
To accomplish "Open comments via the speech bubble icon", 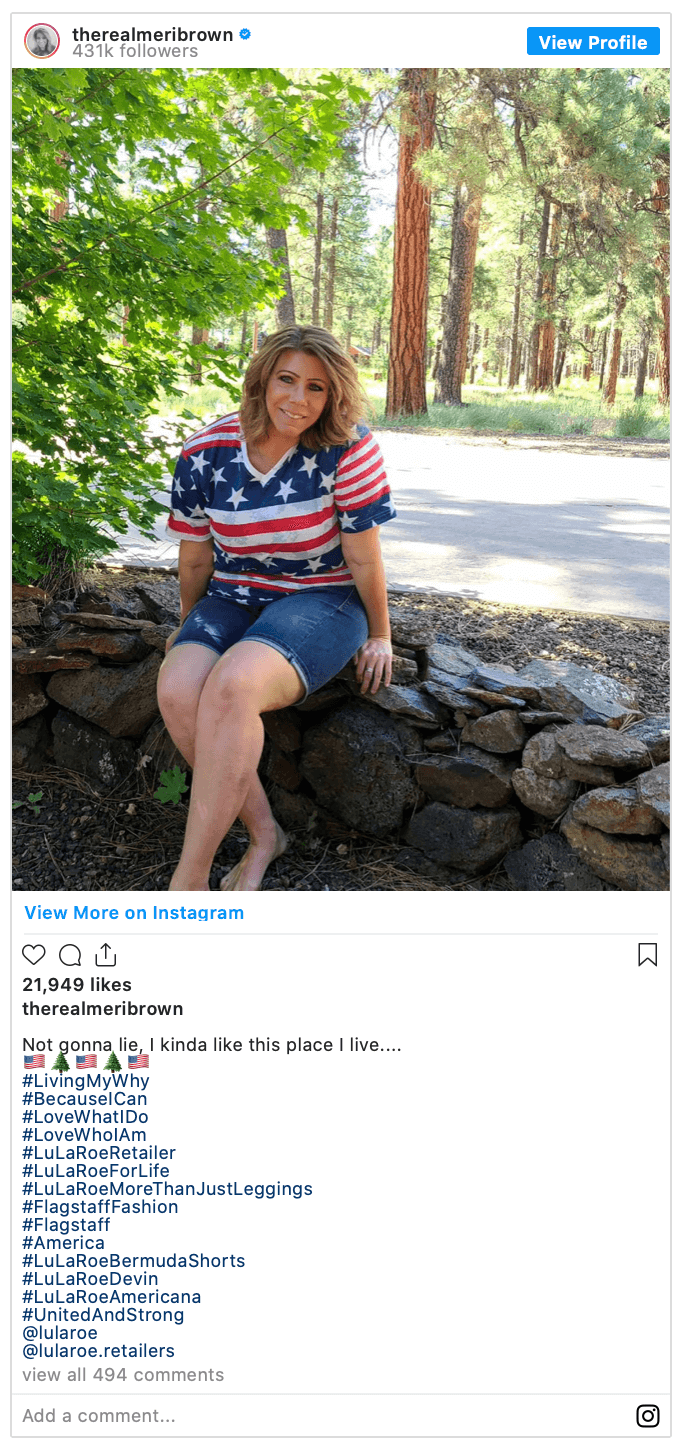I will (x=70, y=955).
